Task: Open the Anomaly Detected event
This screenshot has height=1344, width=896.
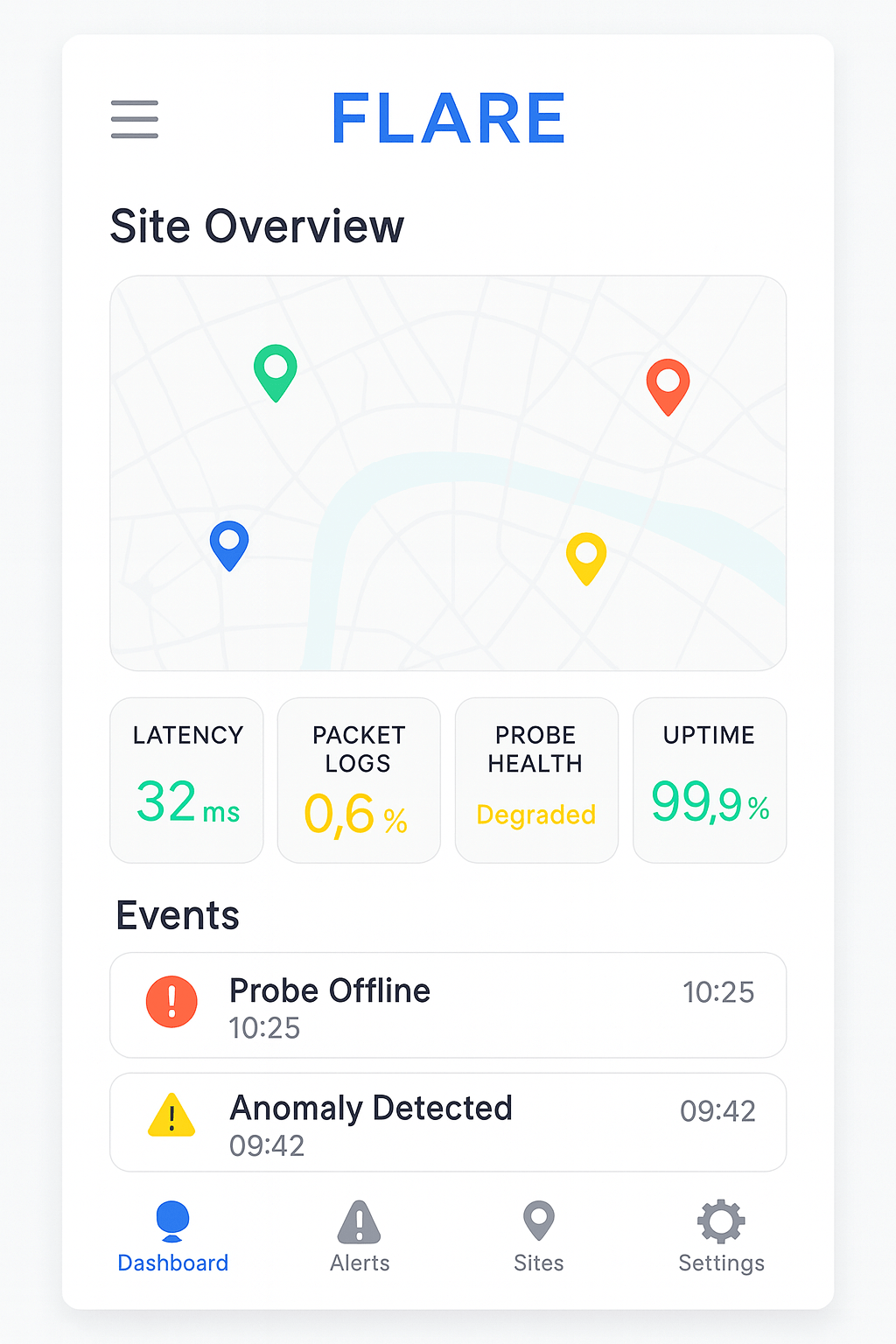Action: point(447,1122)
